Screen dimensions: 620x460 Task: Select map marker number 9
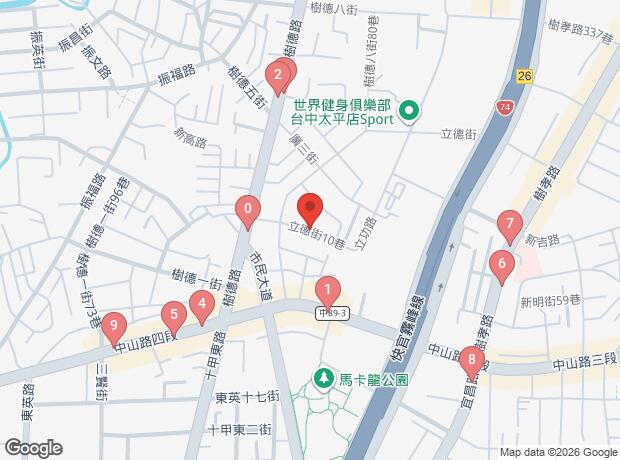pos(116,327)
